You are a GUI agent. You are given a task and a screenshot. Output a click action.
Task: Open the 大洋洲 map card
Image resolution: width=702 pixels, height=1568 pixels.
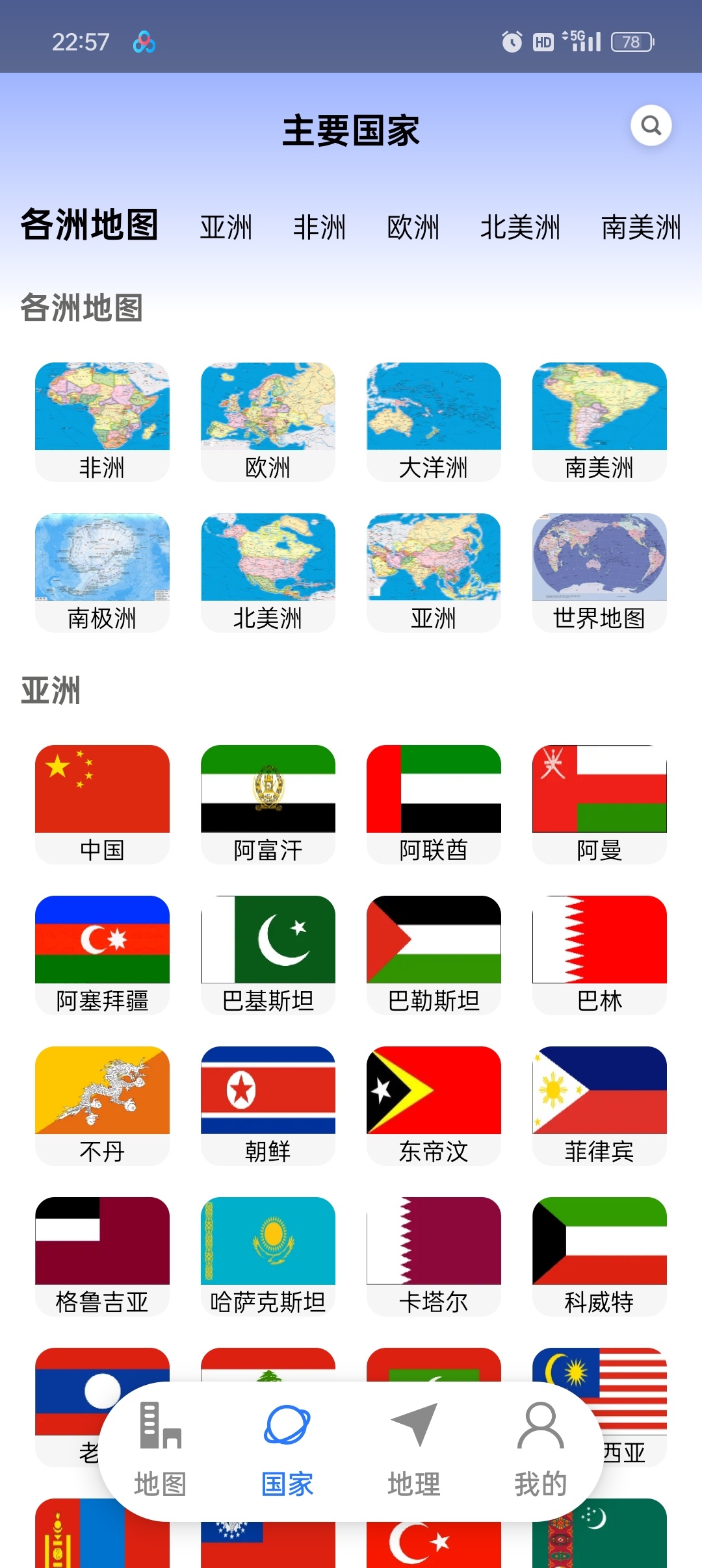434,421
